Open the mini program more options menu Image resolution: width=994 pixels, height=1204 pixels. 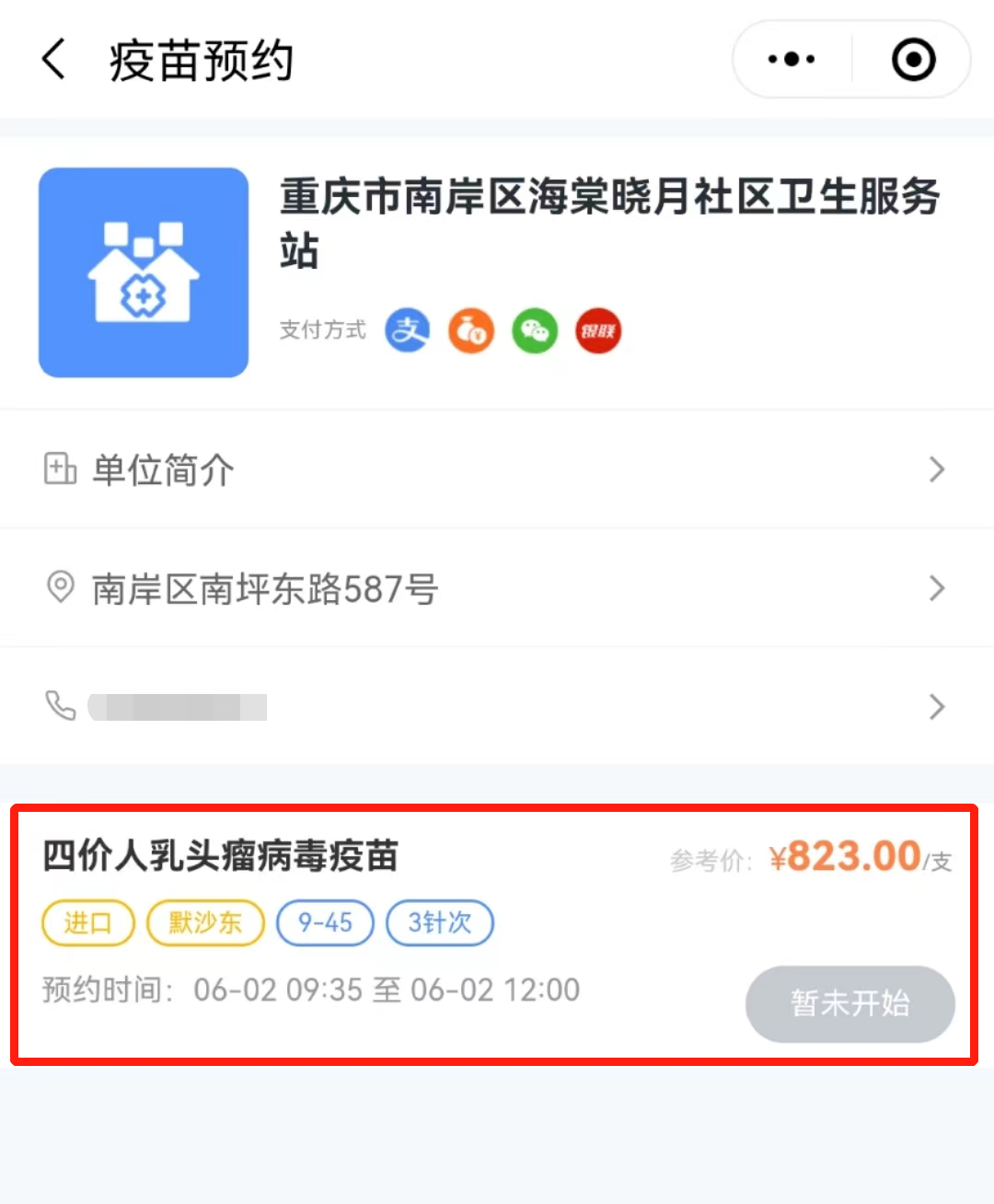point(792,60)
